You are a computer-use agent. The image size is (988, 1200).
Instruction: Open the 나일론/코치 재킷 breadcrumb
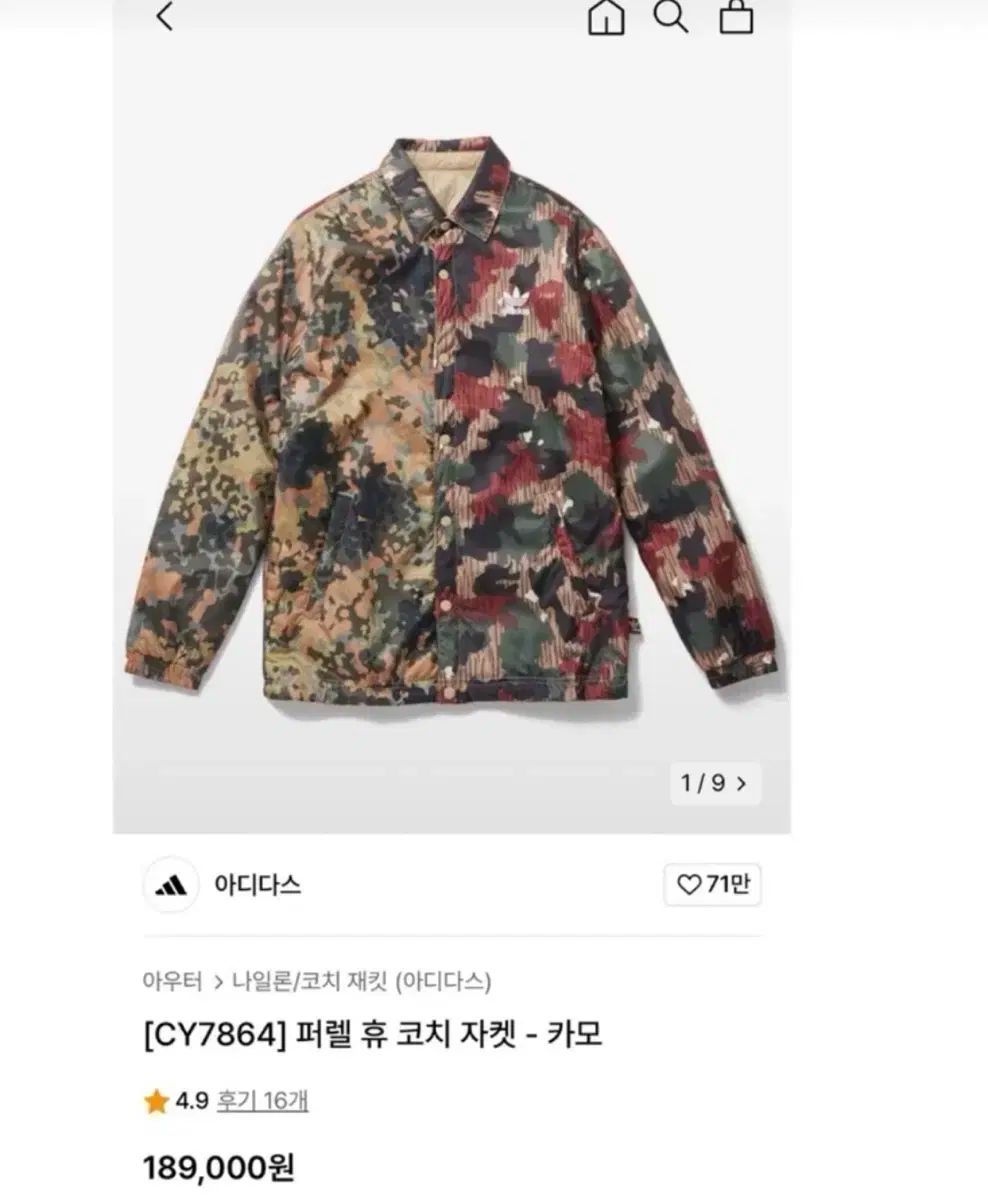tap(360, 981)
